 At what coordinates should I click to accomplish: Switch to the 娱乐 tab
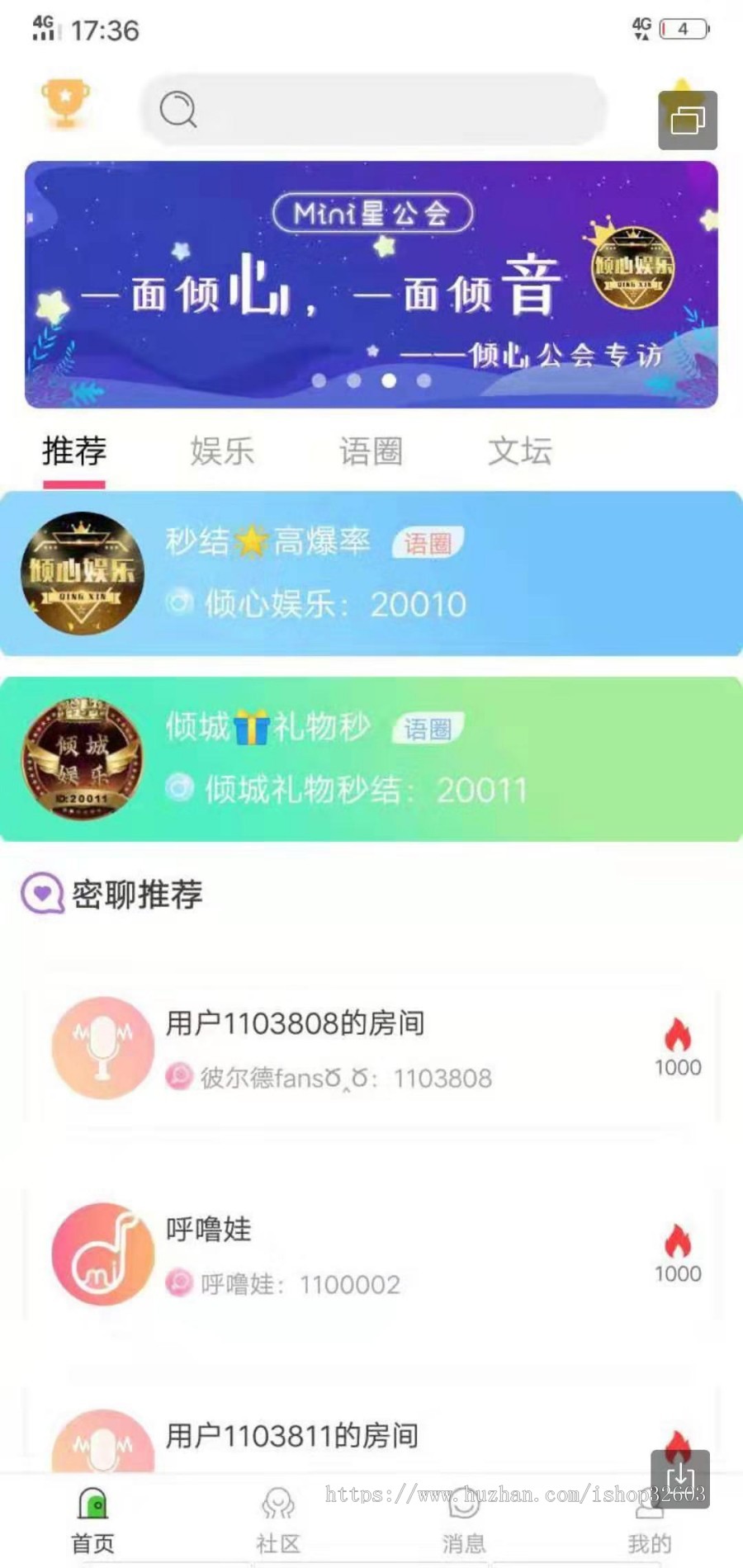pos(220,451)
